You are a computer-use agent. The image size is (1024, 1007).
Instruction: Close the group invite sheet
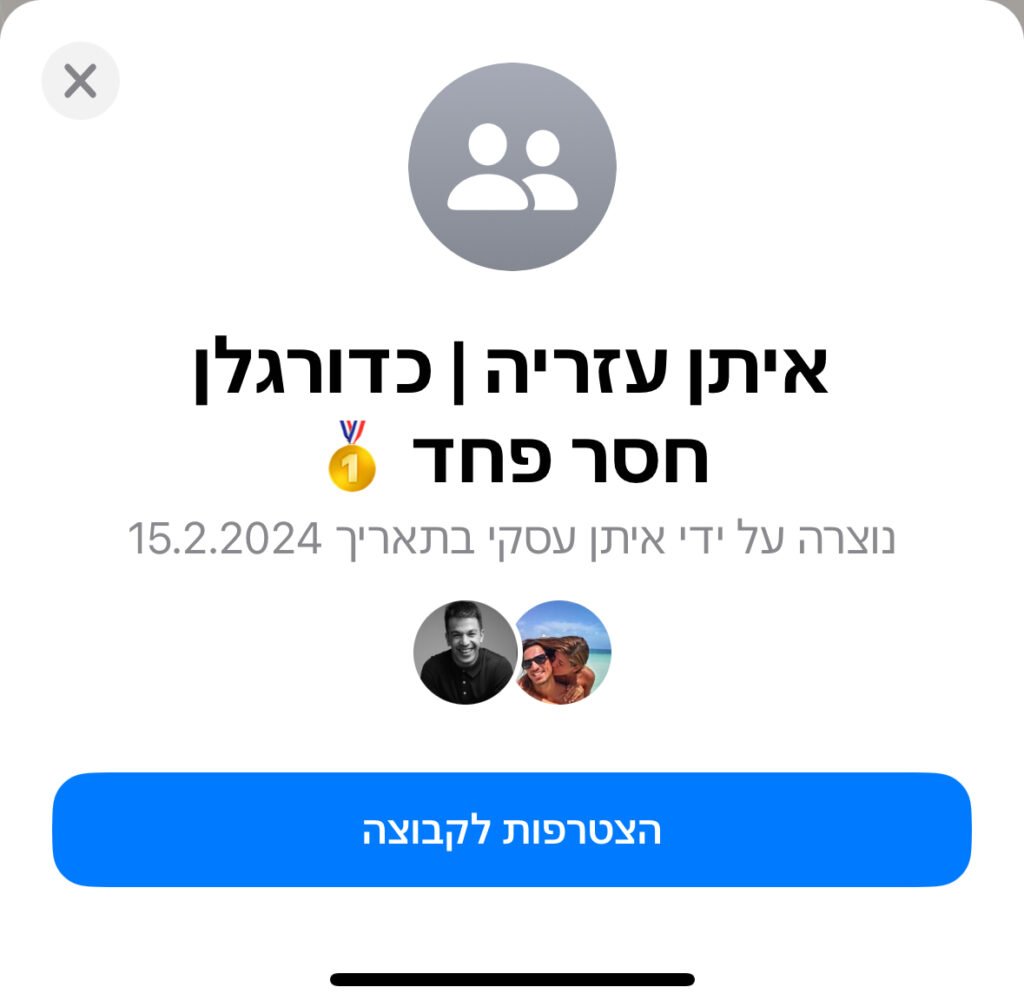[80, 81]
